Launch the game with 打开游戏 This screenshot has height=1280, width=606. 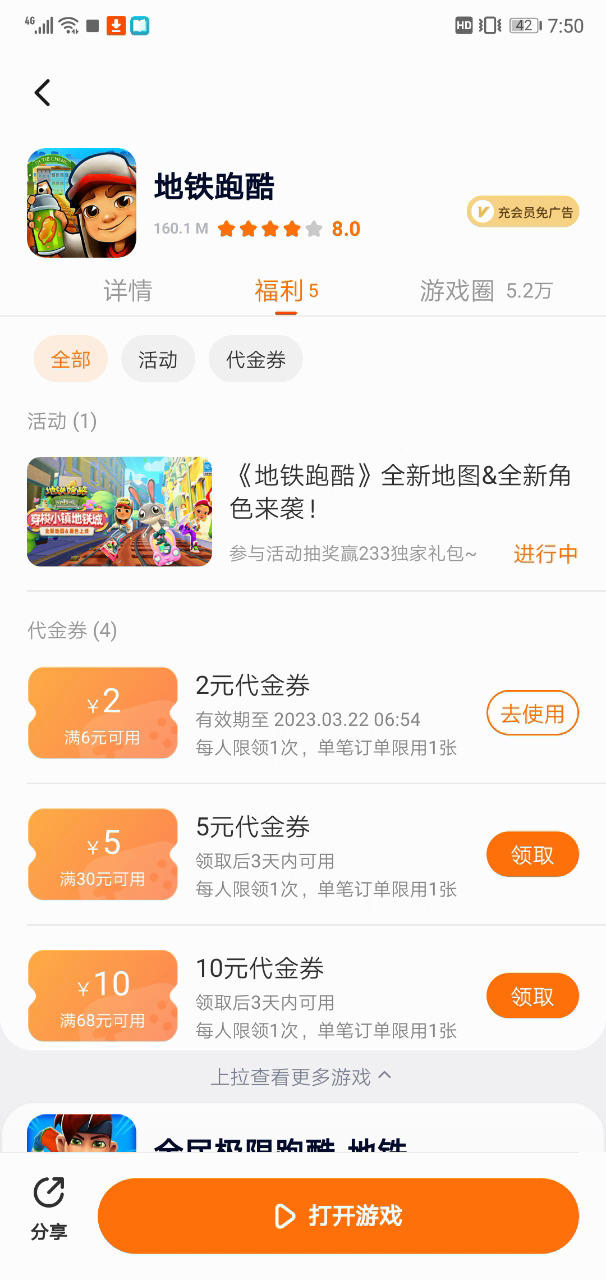338,1215
